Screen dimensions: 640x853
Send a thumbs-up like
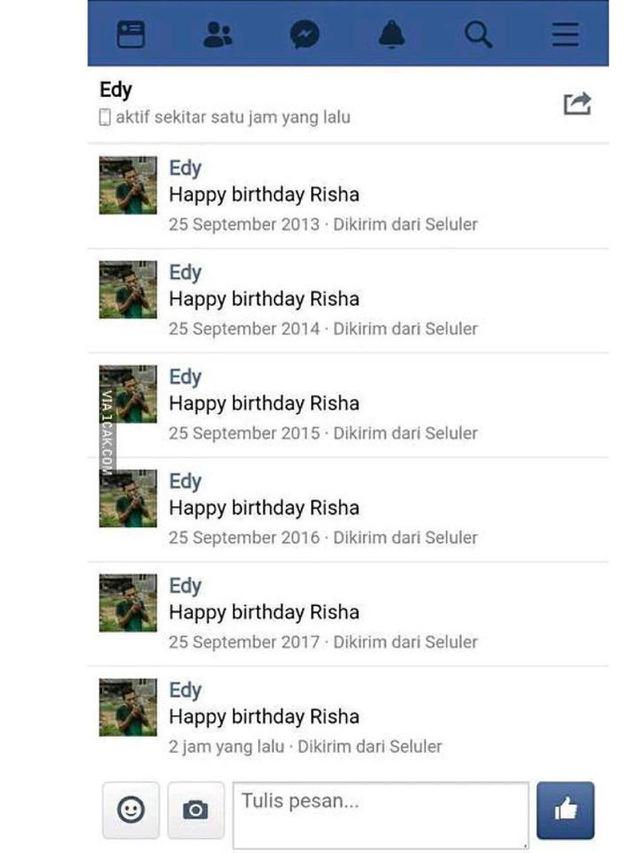[x=565, y=810]
